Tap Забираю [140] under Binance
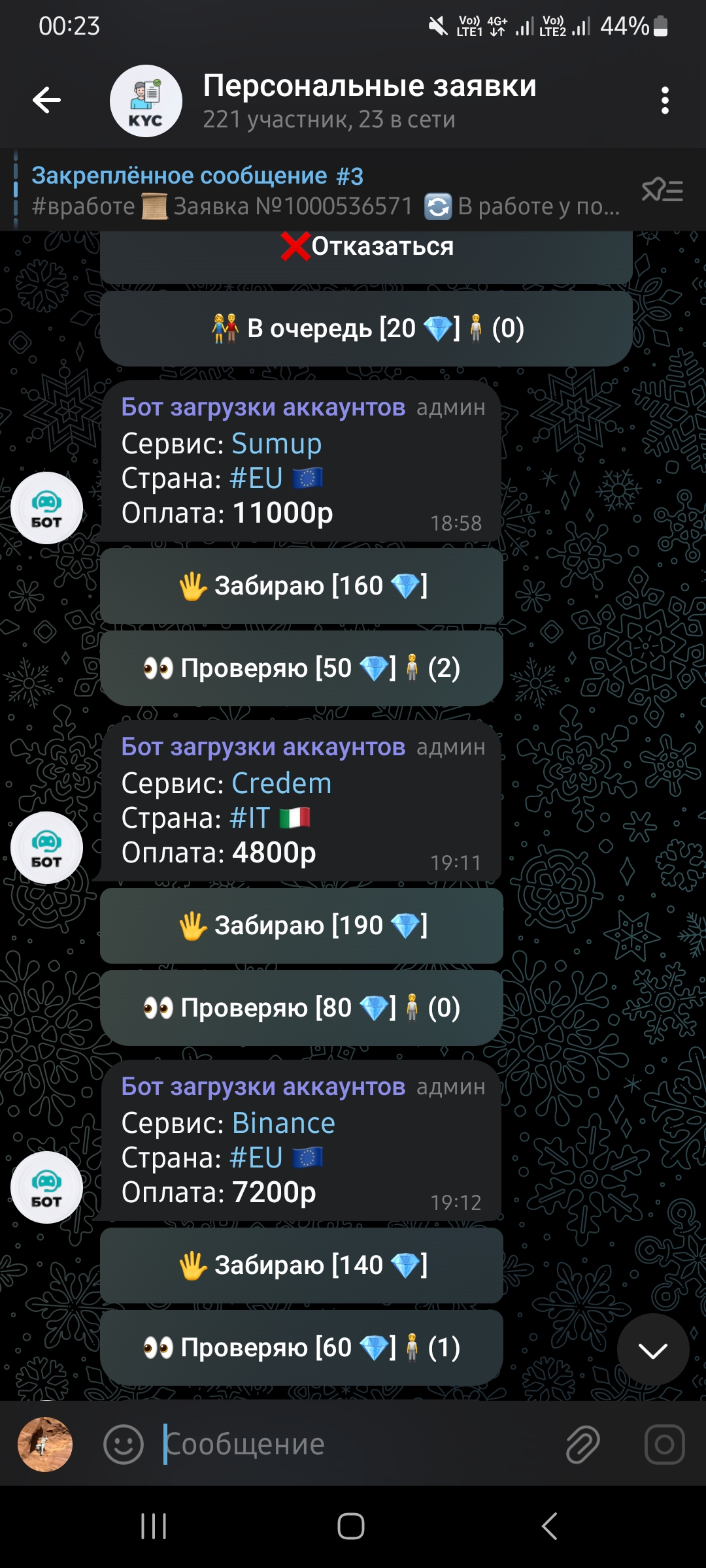The height and width of the screenshot is (1568, 706). coord(301,1265)
